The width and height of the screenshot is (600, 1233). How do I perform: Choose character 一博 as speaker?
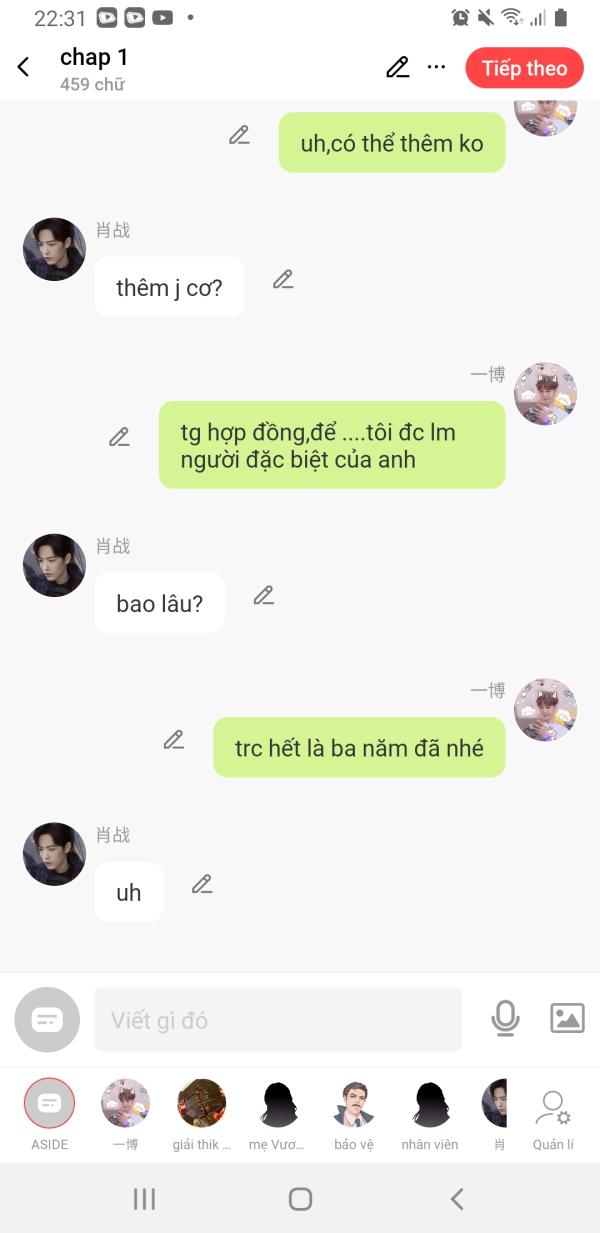point(125,1114)
